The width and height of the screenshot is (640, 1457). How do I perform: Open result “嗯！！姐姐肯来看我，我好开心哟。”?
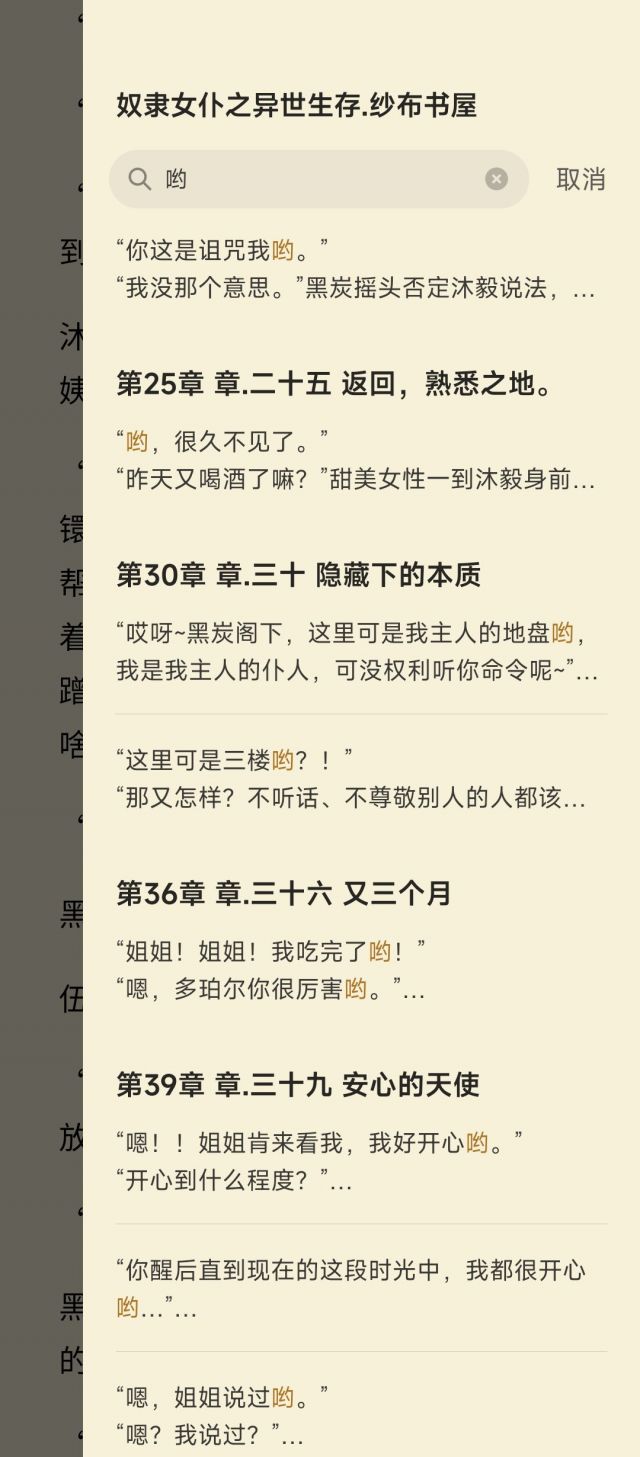click(x=355, y=1161)
